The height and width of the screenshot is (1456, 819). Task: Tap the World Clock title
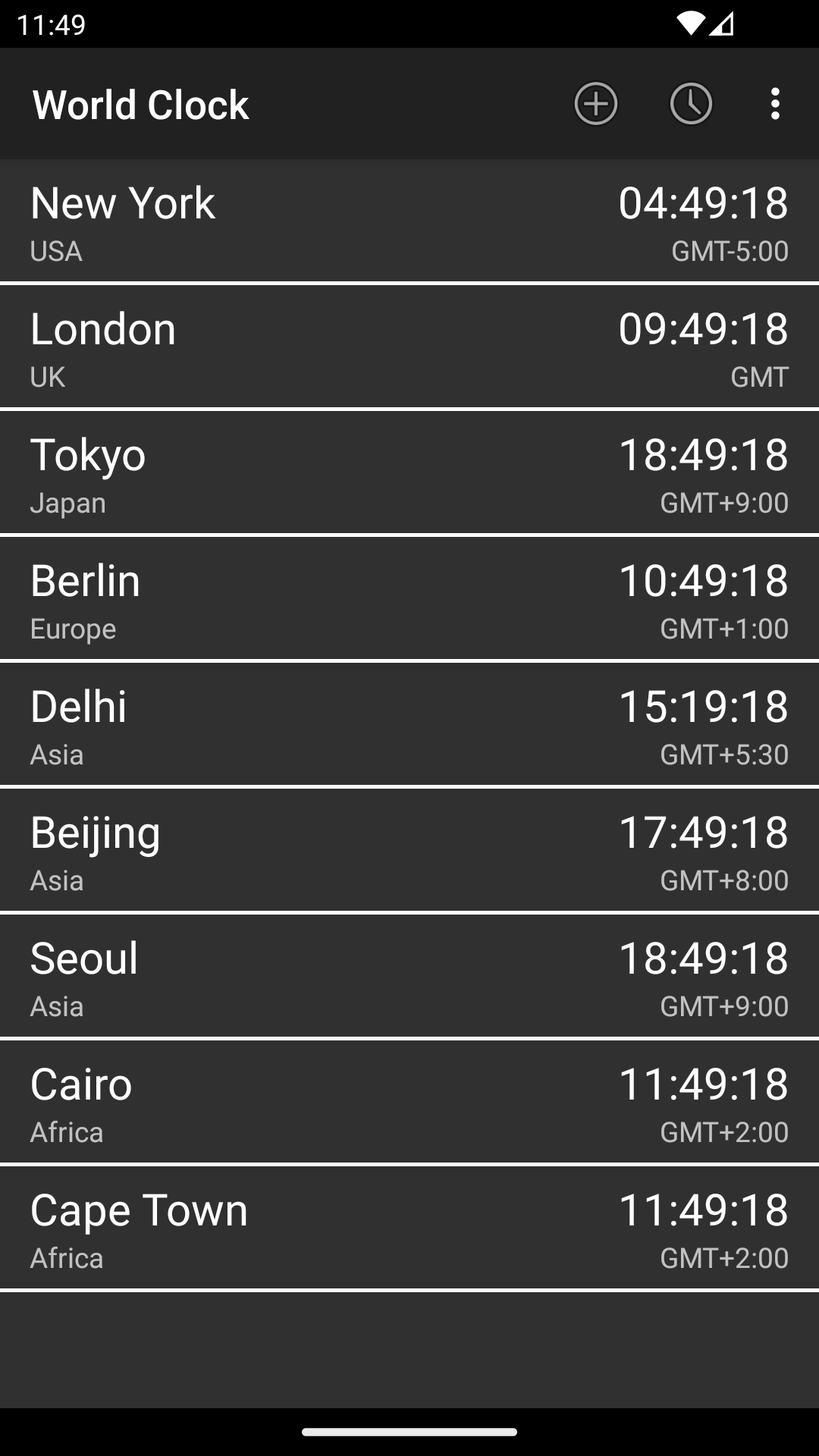click(x=141, y=104)
